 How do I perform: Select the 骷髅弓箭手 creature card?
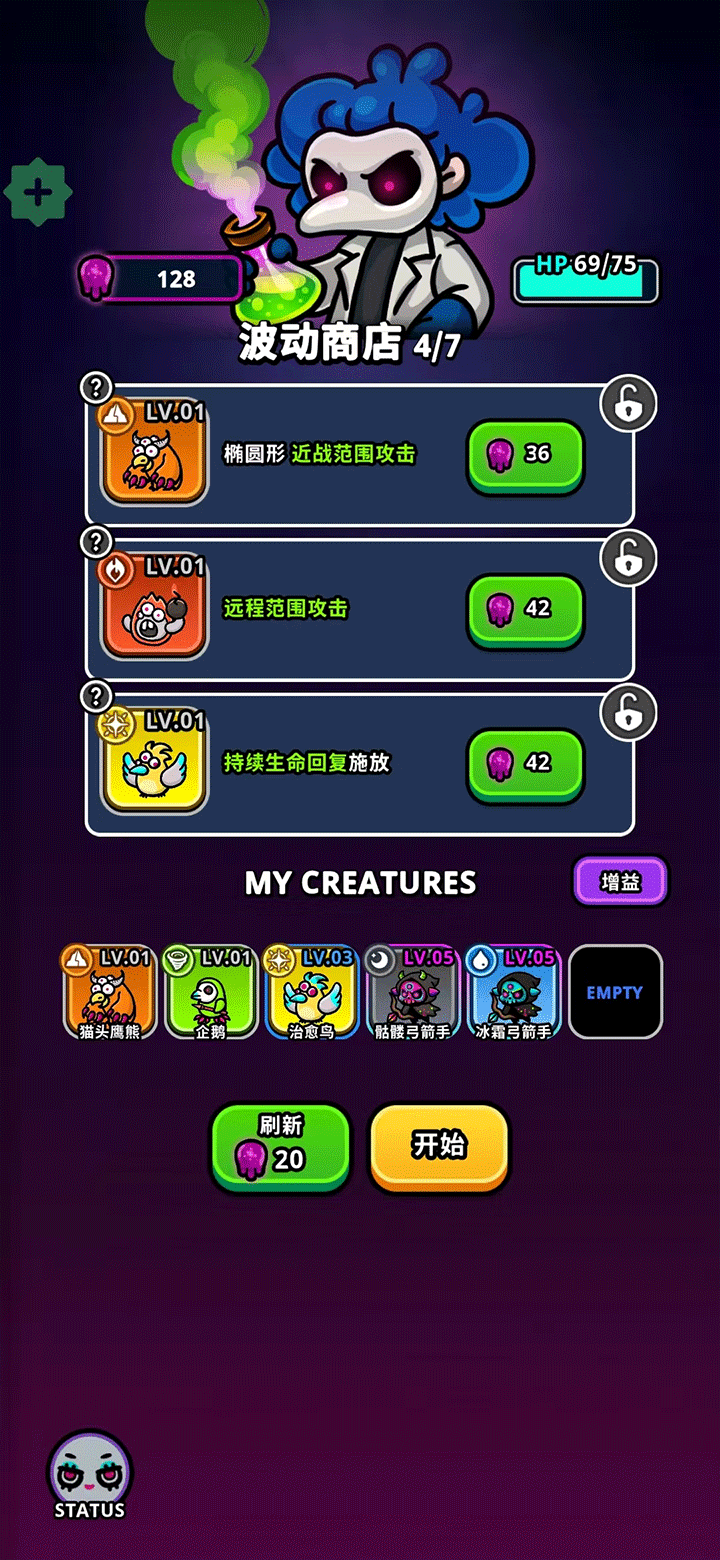[x=412, y=992]
